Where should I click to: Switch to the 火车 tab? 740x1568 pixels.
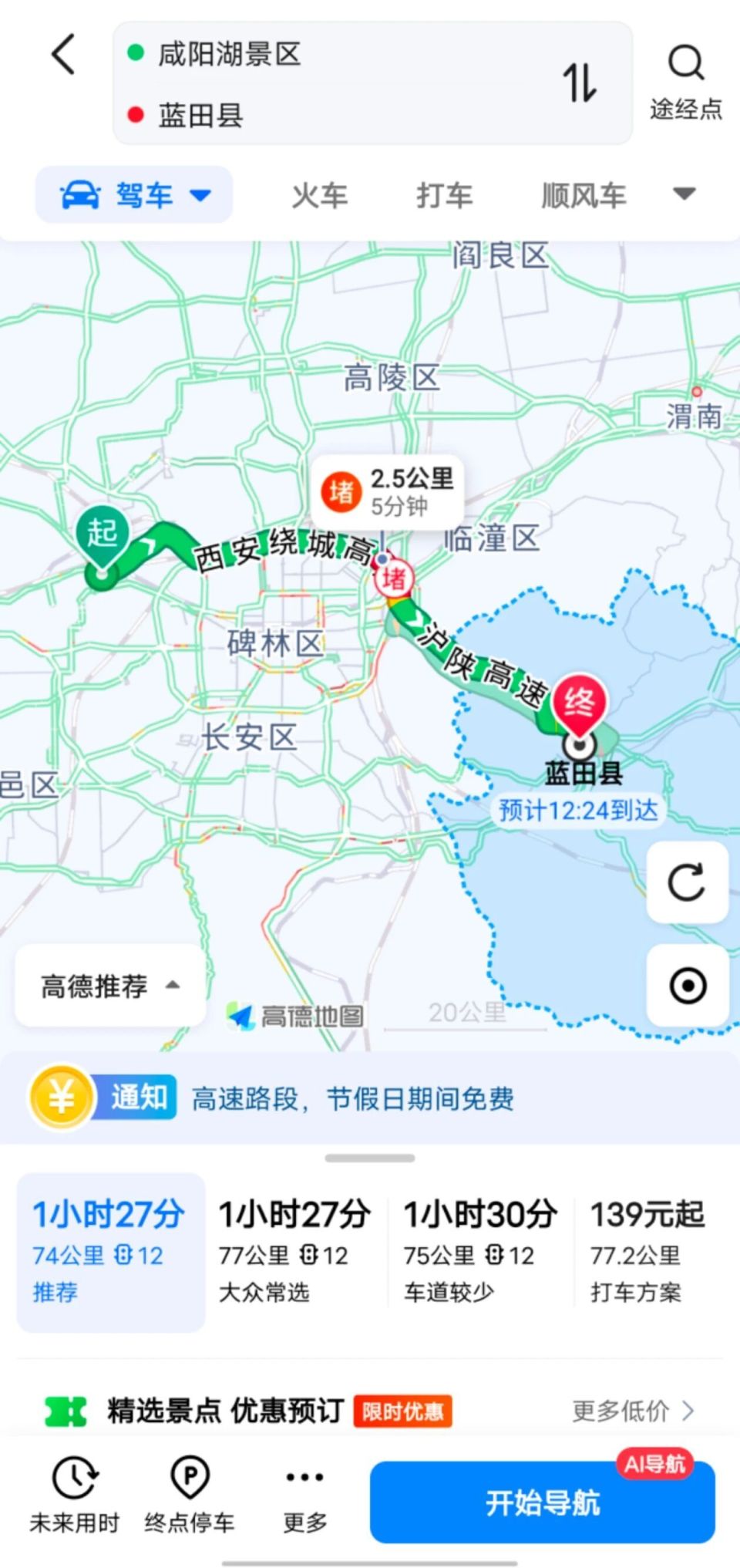(320, 195)
